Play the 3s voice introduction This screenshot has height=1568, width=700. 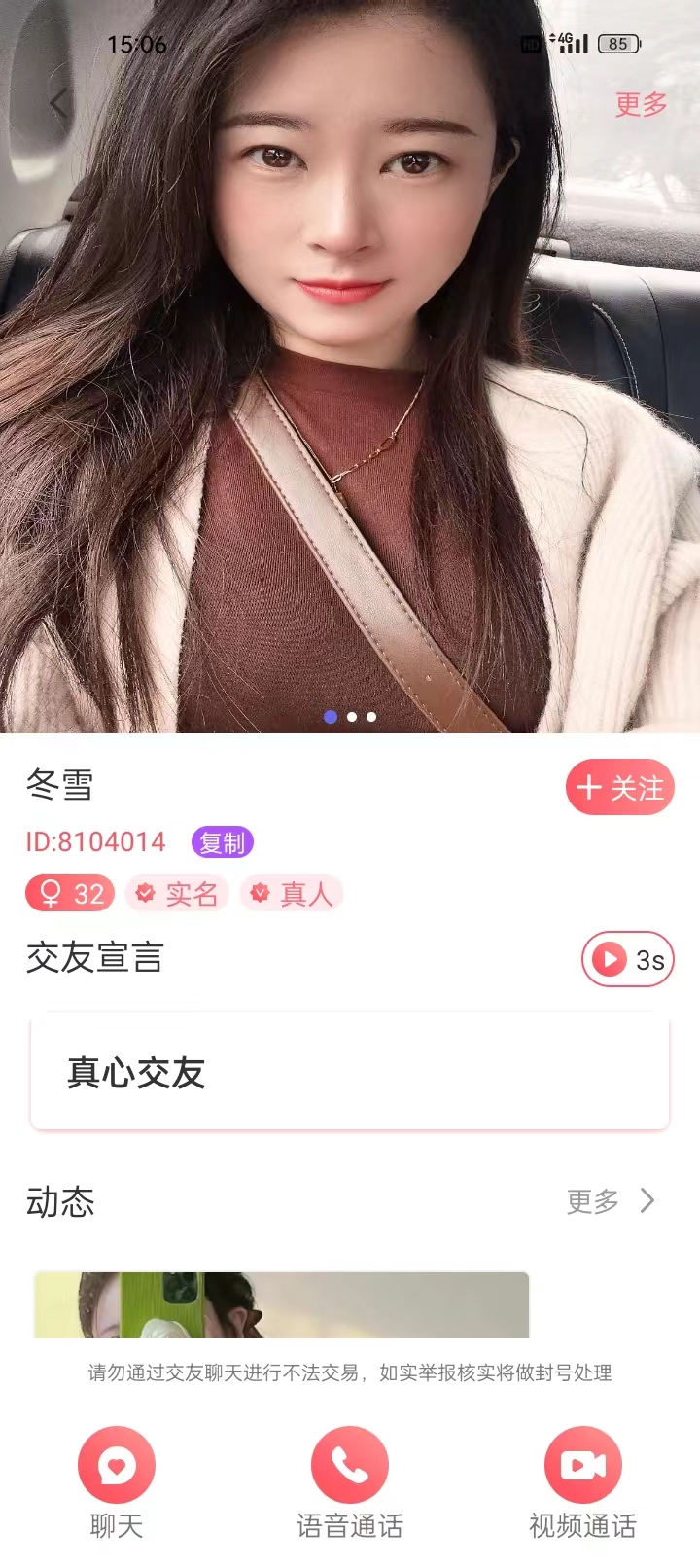[x=627, y=960]
